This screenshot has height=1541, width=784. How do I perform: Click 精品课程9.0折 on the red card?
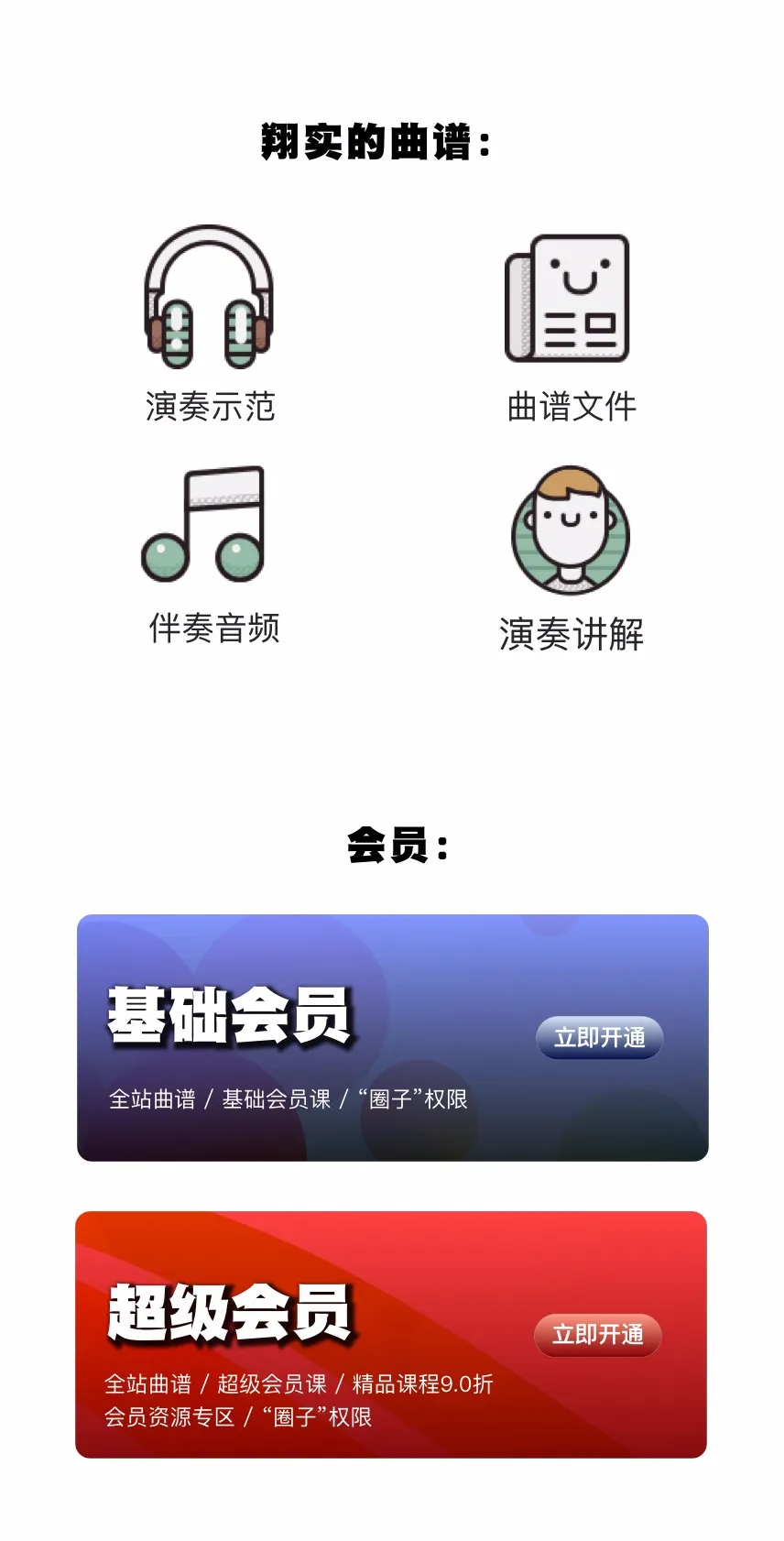[x=421, y=1384]
